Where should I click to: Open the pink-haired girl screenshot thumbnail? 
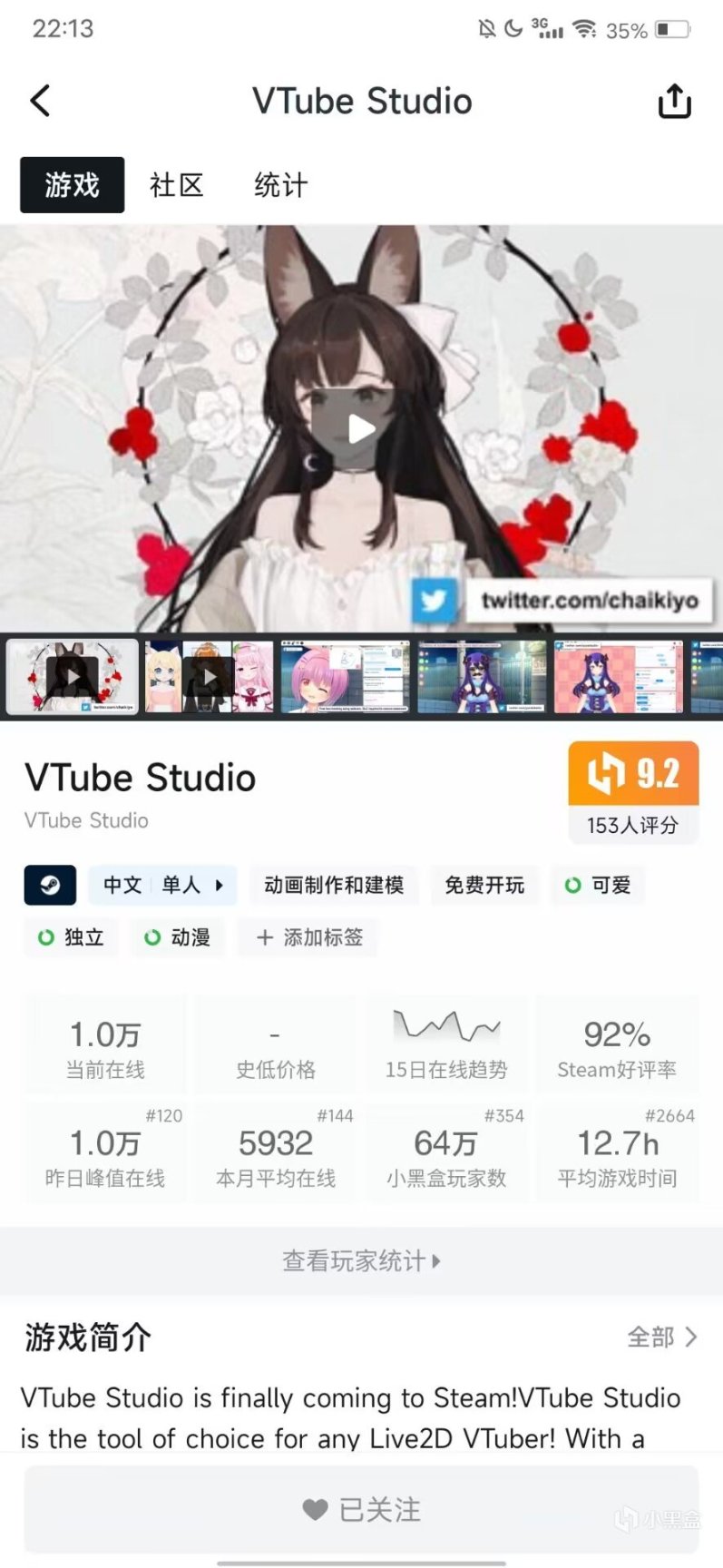click(x=345, y=677)
